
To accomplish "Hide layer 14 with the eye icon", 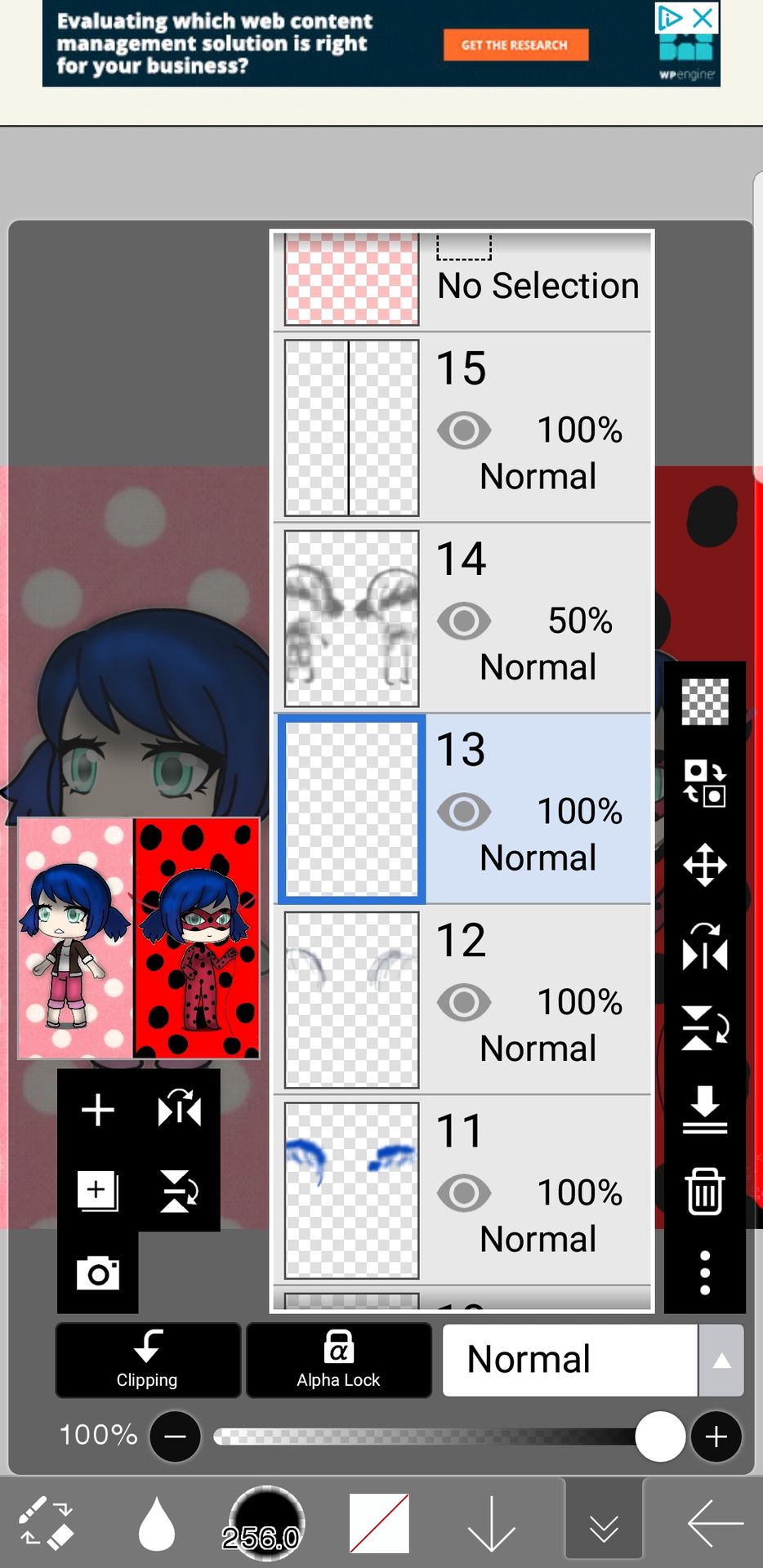I will click(x=464, y=621).
